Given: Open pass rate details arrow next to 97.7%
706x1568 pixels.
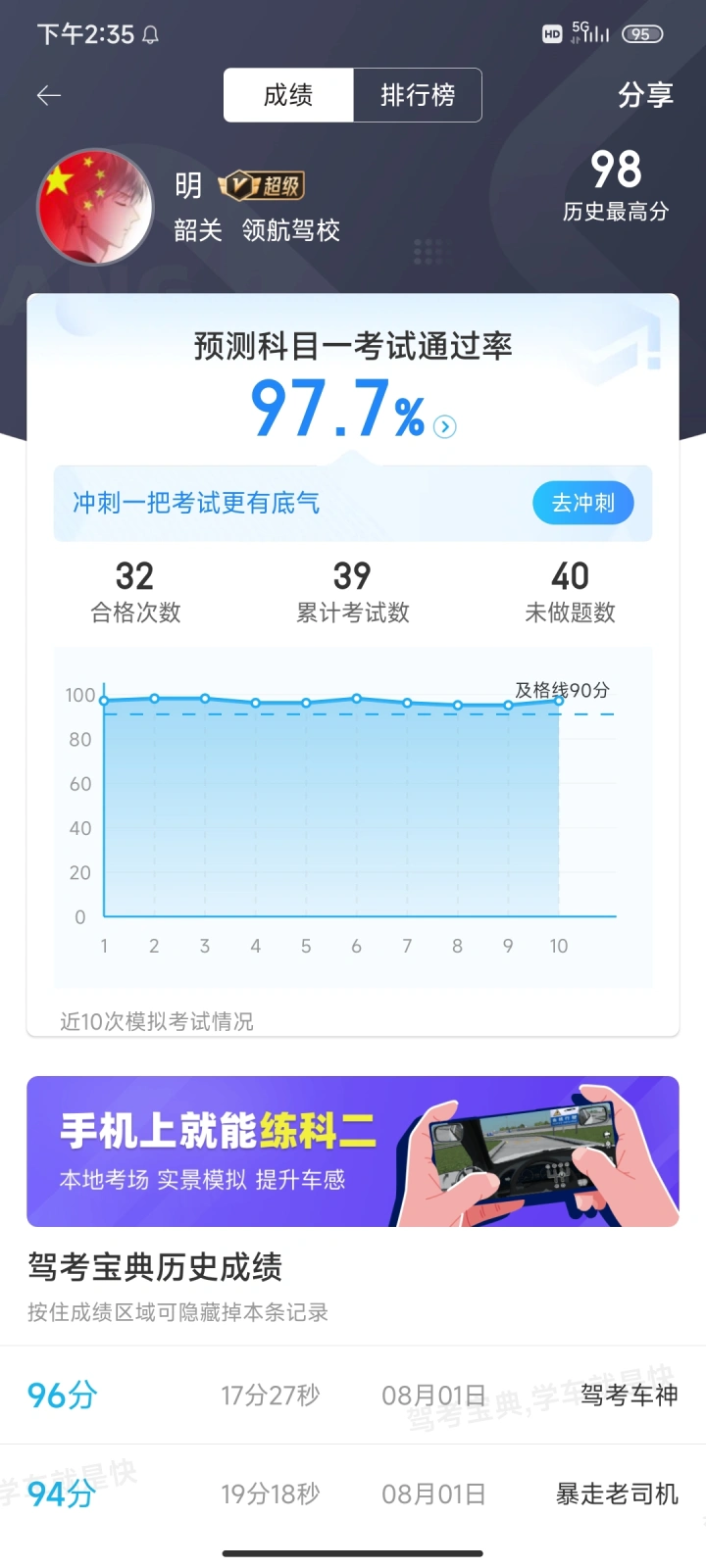Looking at the screenshot, I should [445, 426].
